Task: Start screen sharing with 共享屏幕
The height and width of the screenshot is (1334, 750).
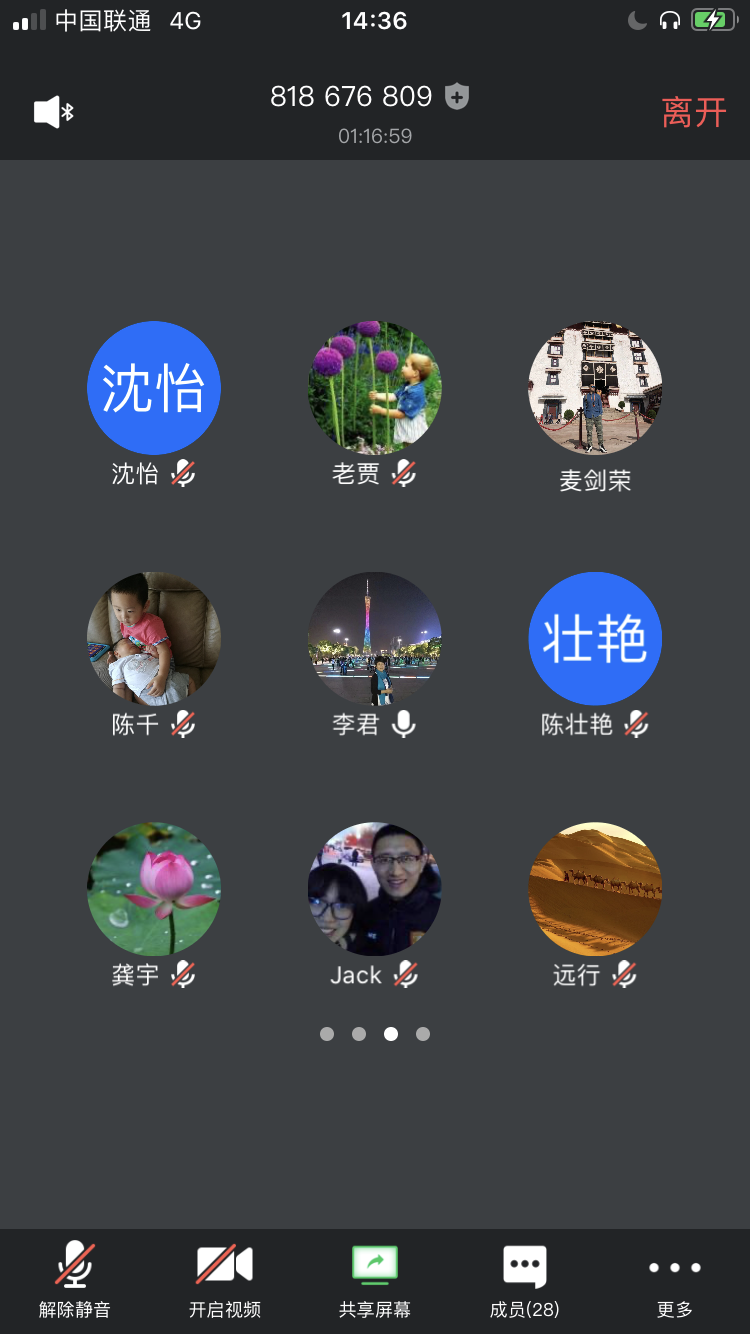Action: (375, 1278)
